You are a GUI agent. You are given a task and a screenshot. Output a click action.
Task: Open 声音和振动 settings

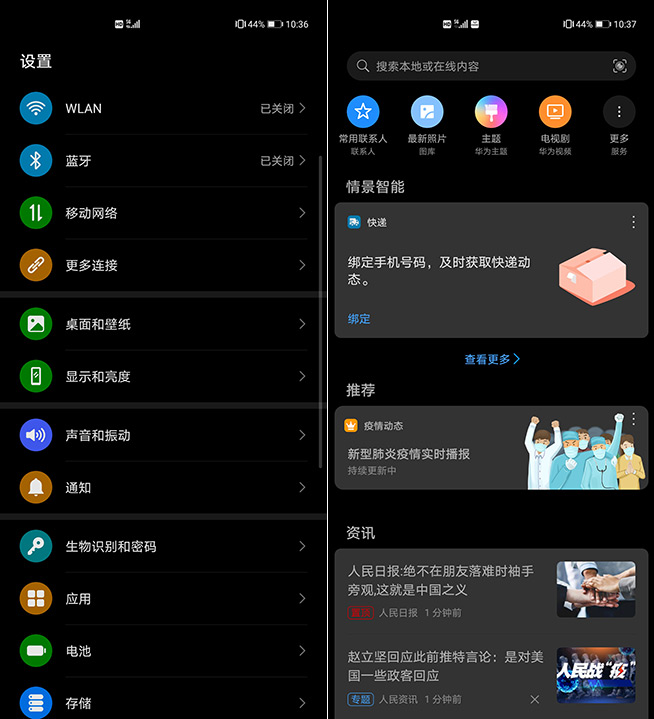[x=160, y=435]
